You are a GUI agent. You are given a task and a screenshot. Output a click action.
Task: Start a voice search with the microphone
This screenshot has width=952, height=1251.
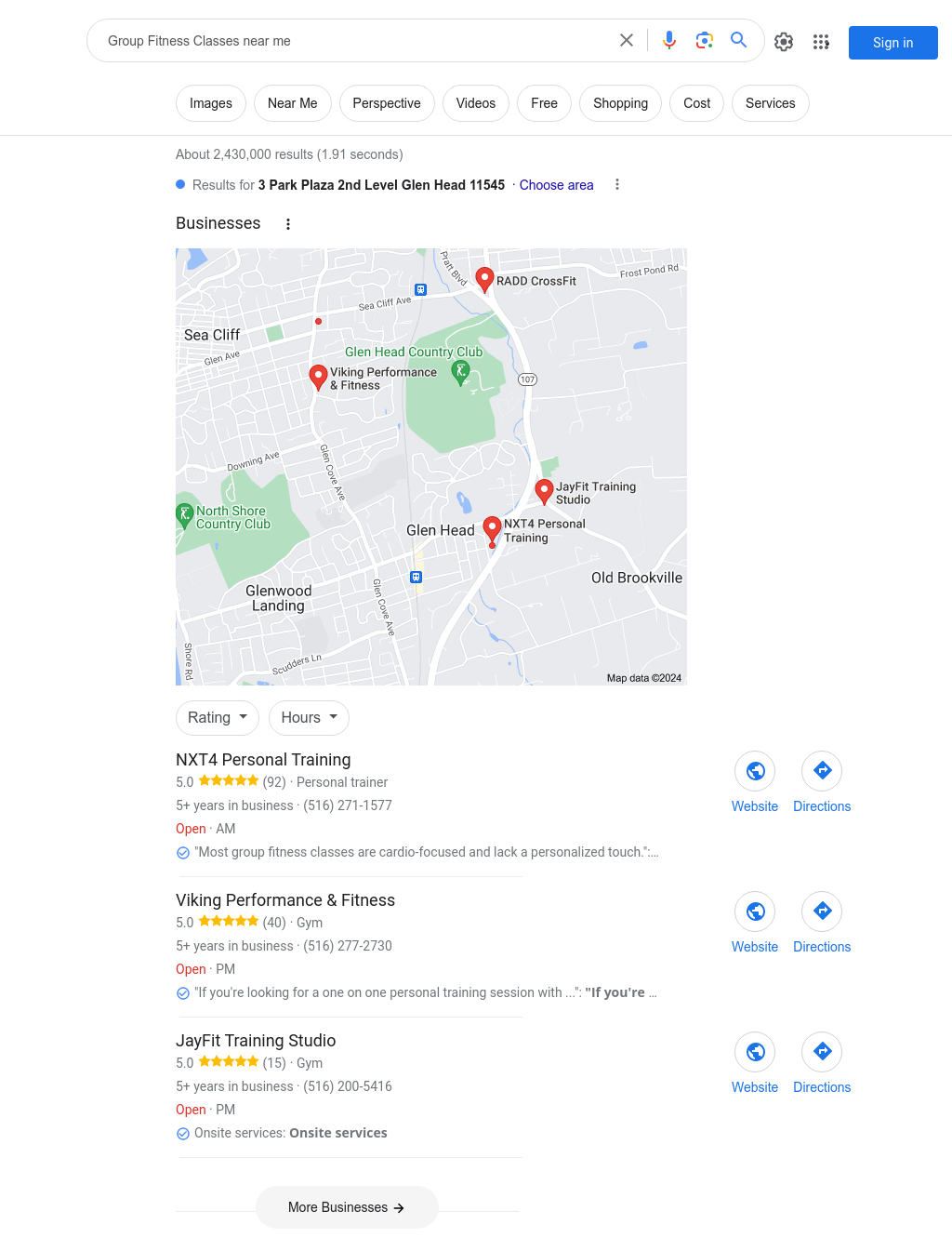[669, 40]
